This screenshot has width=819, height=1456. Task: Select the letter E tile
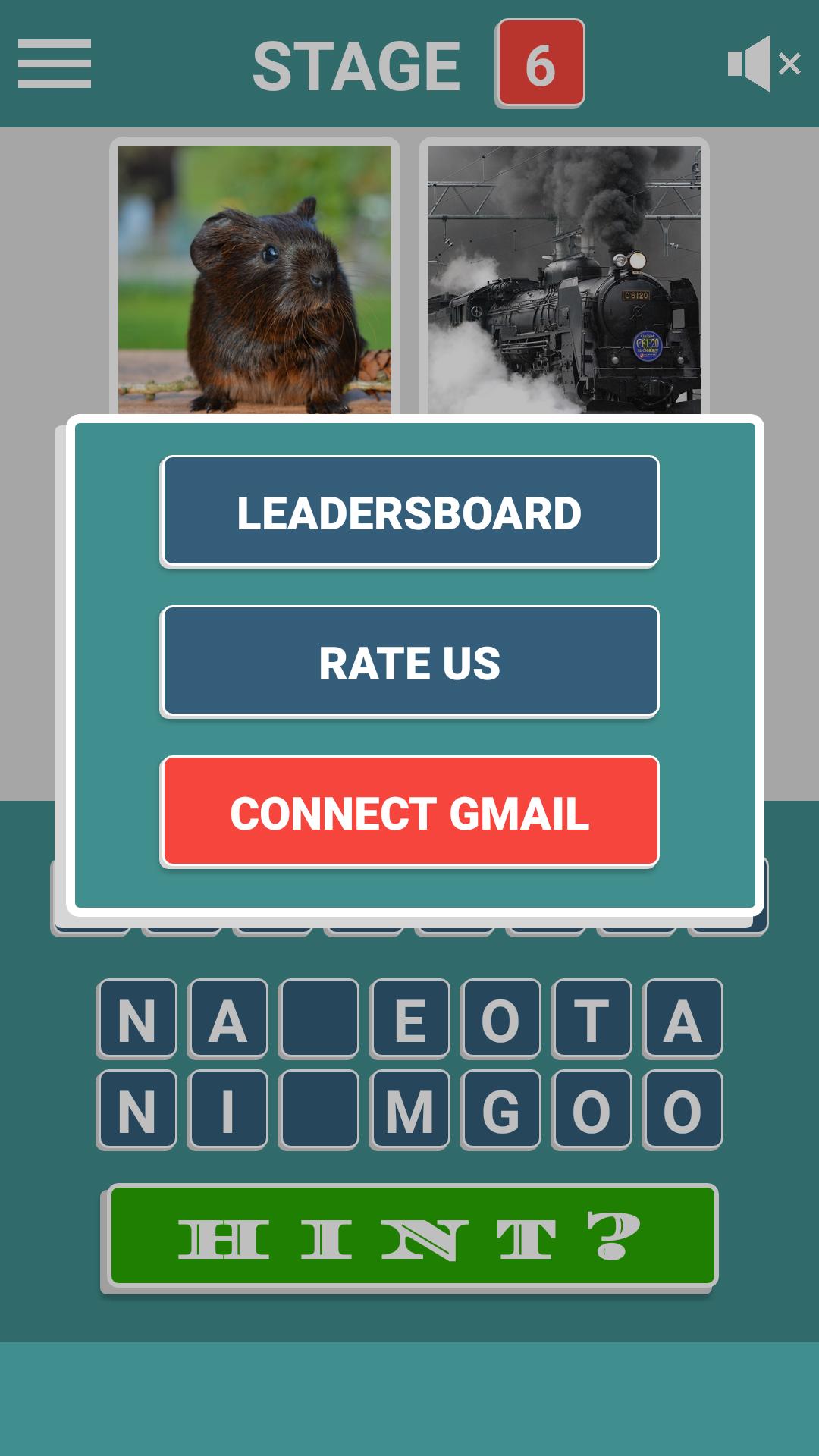[409, 1018]
